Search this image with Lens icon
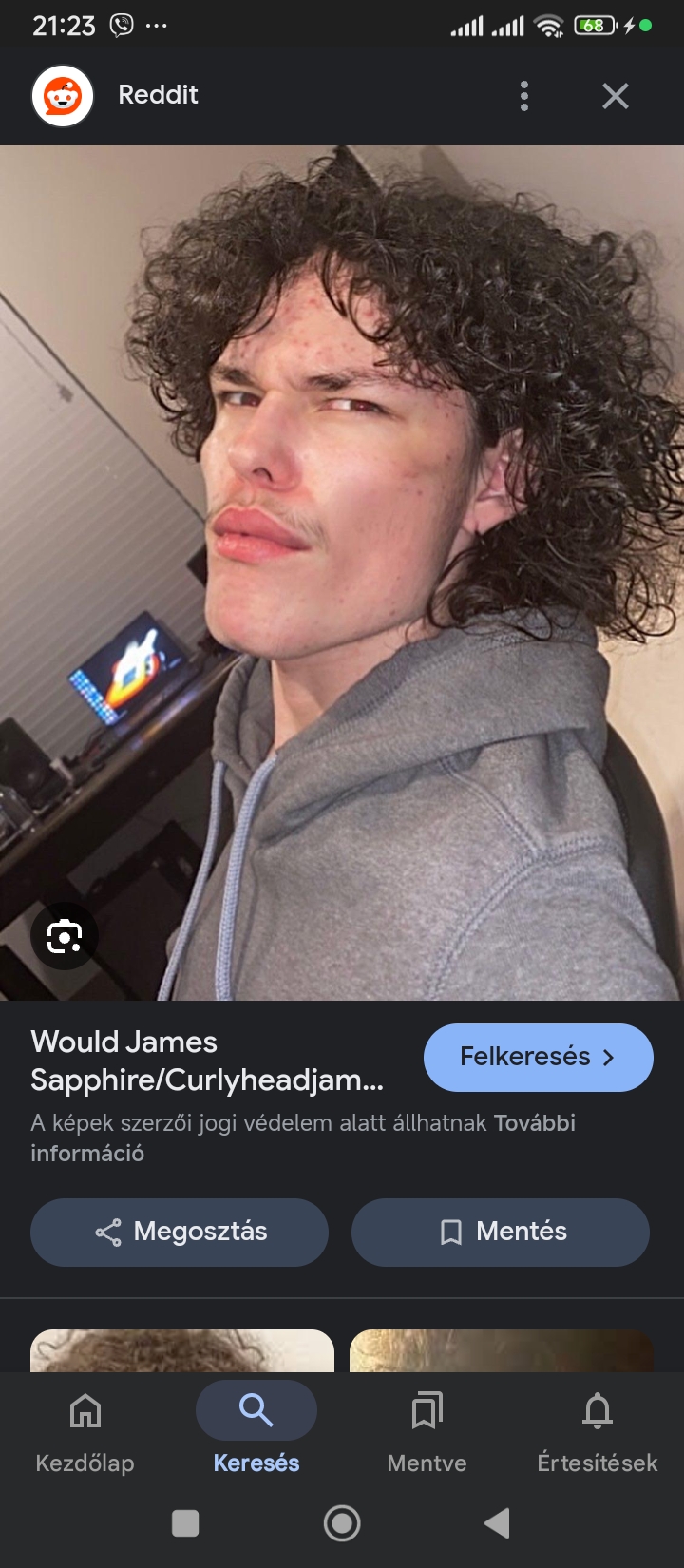Screen dimensions: 684x1568 coord(65,936)
